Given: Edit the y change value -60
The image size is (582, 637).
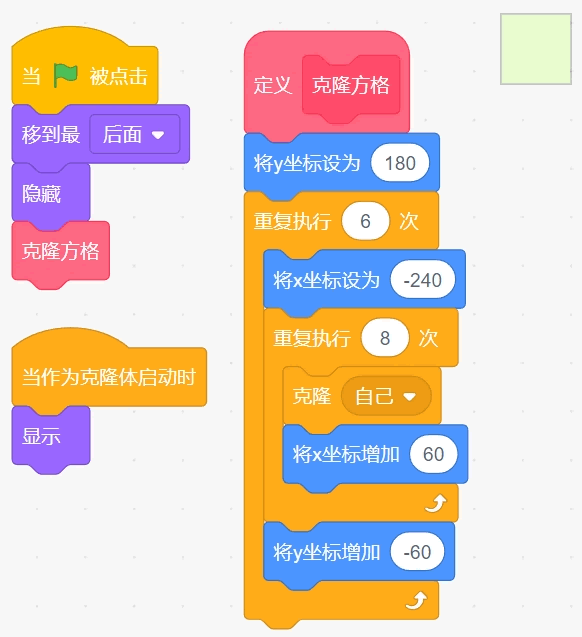Looking at the screenshot, I should (417, 552).
